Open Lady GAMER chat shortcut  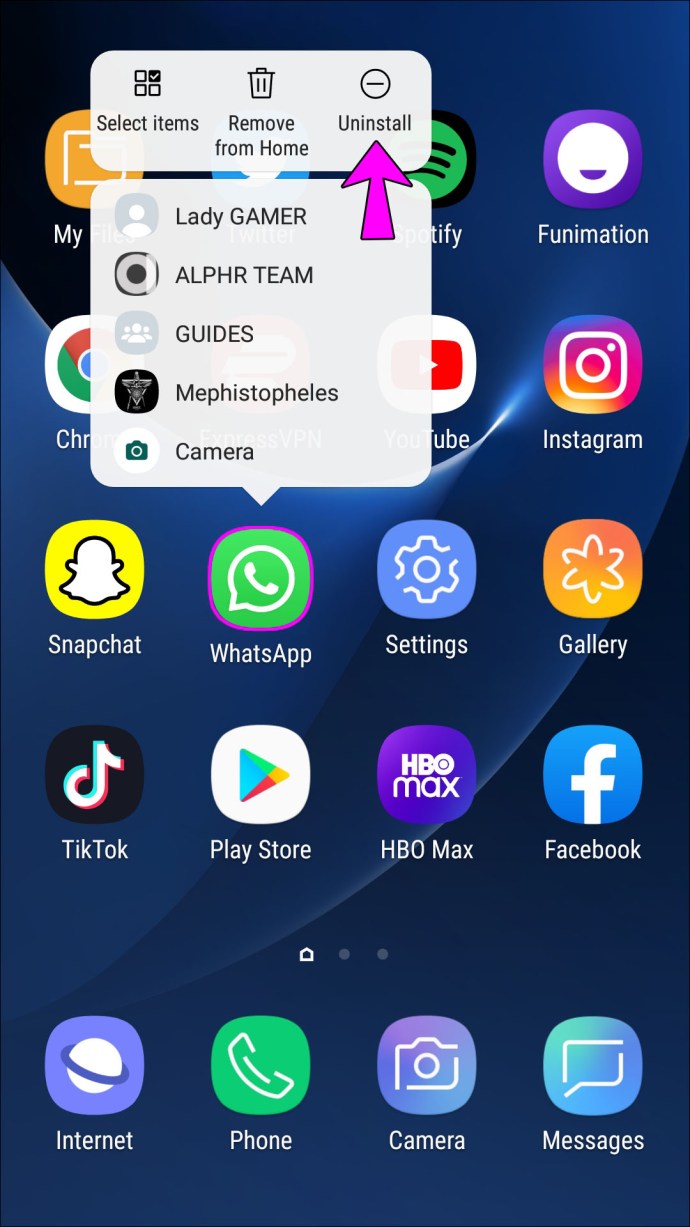[240, 216]
